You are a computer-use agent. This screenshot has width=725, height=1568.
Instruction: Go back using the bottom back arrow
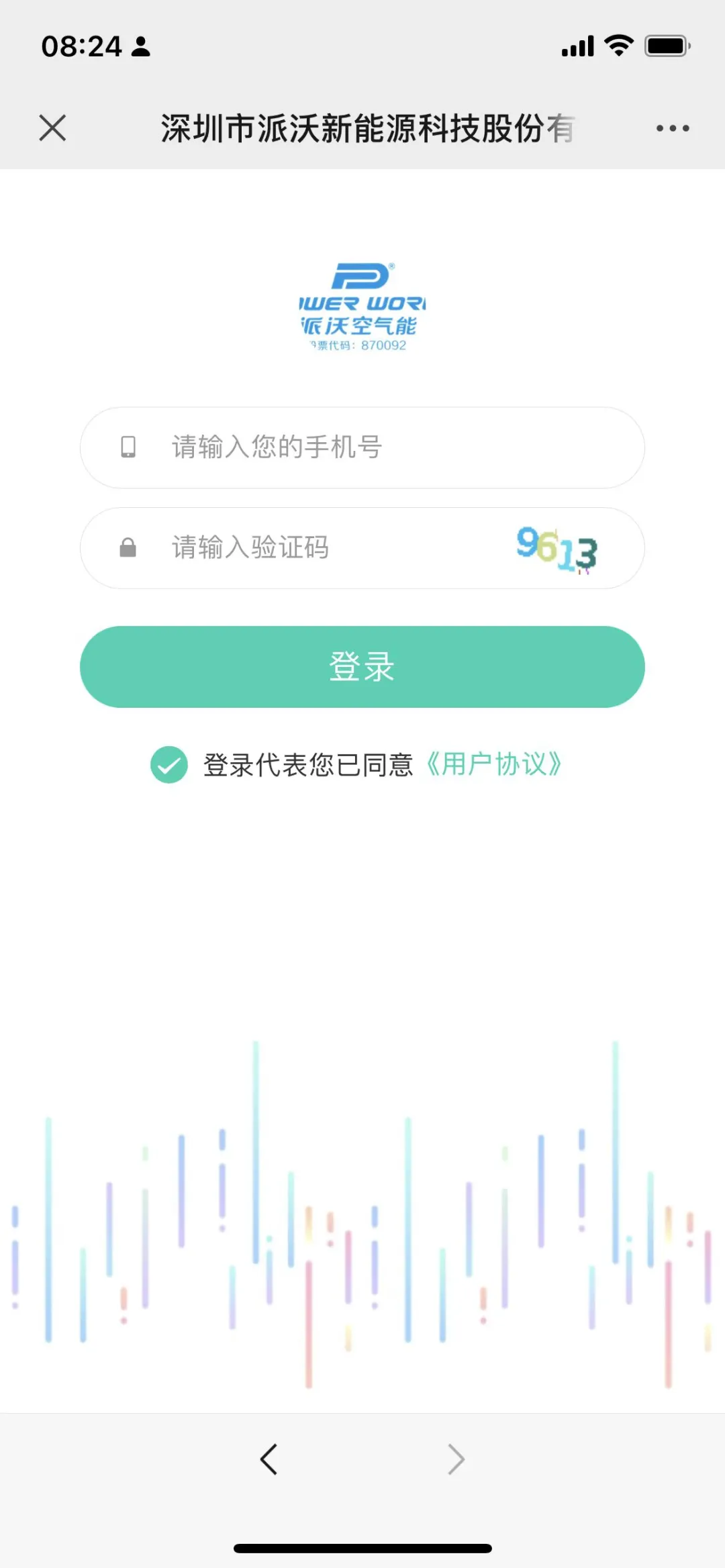click(269, 1459)
